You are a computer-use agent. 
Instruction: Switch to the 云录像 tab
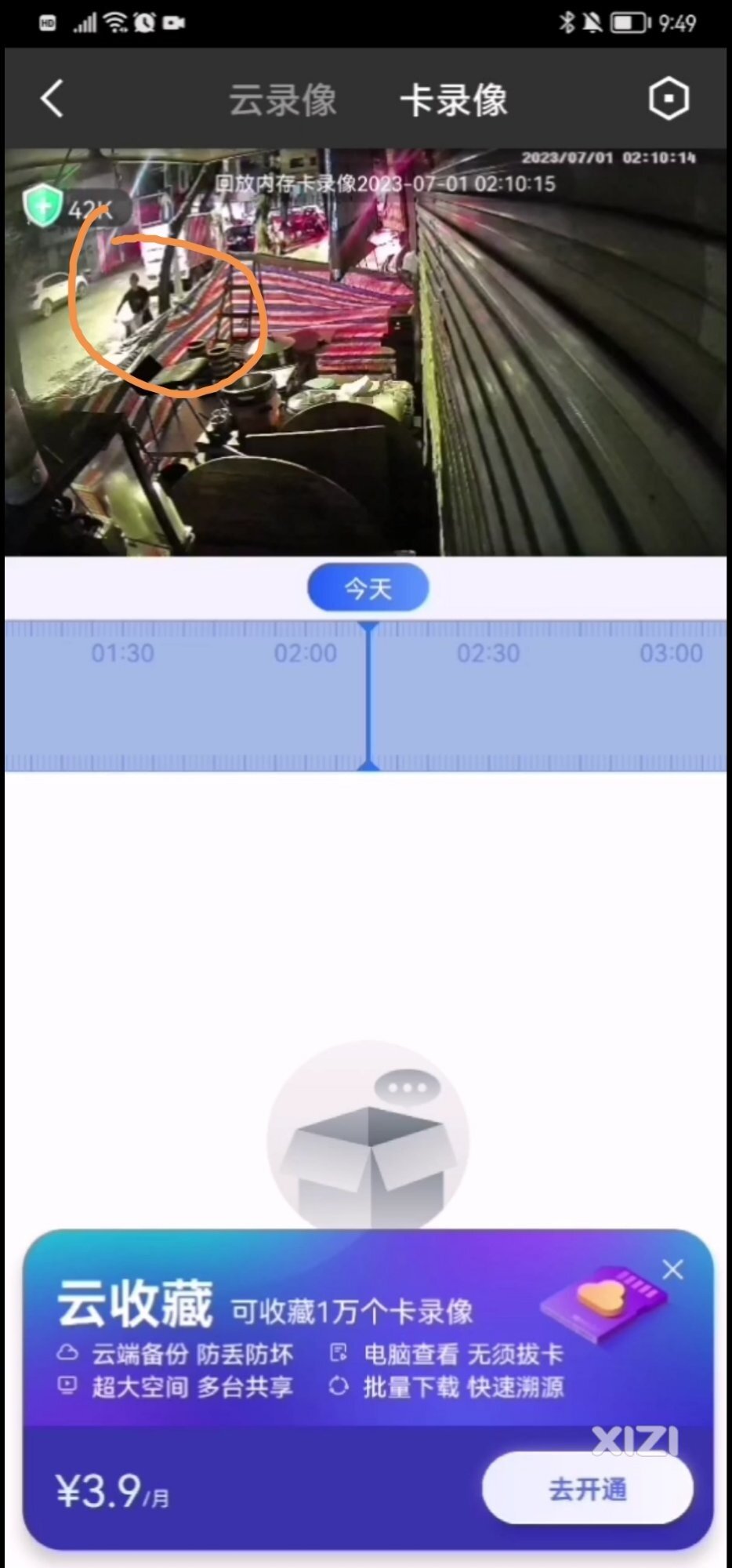pyautogui.click(x=282, y=100)
